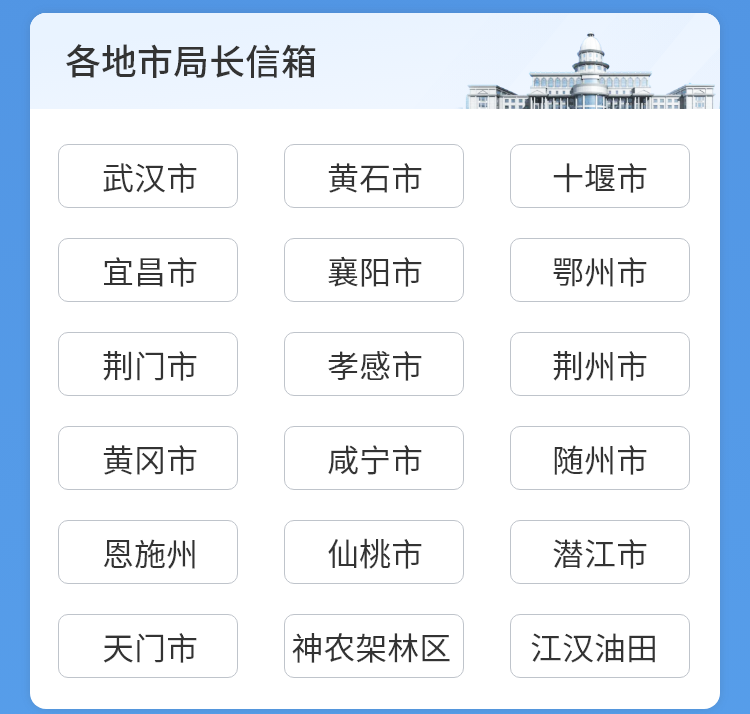Tap 荆门市 city button
The height and width of the screenshot is (714, 750).
(148, 365)
